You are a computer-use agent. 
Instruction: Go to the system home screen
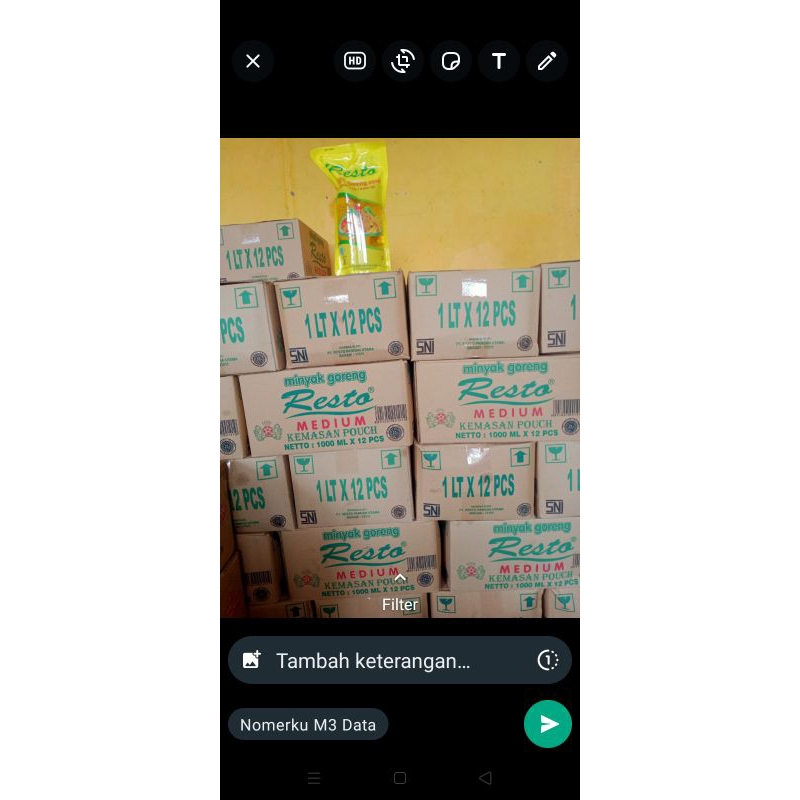tap(400, 778)
